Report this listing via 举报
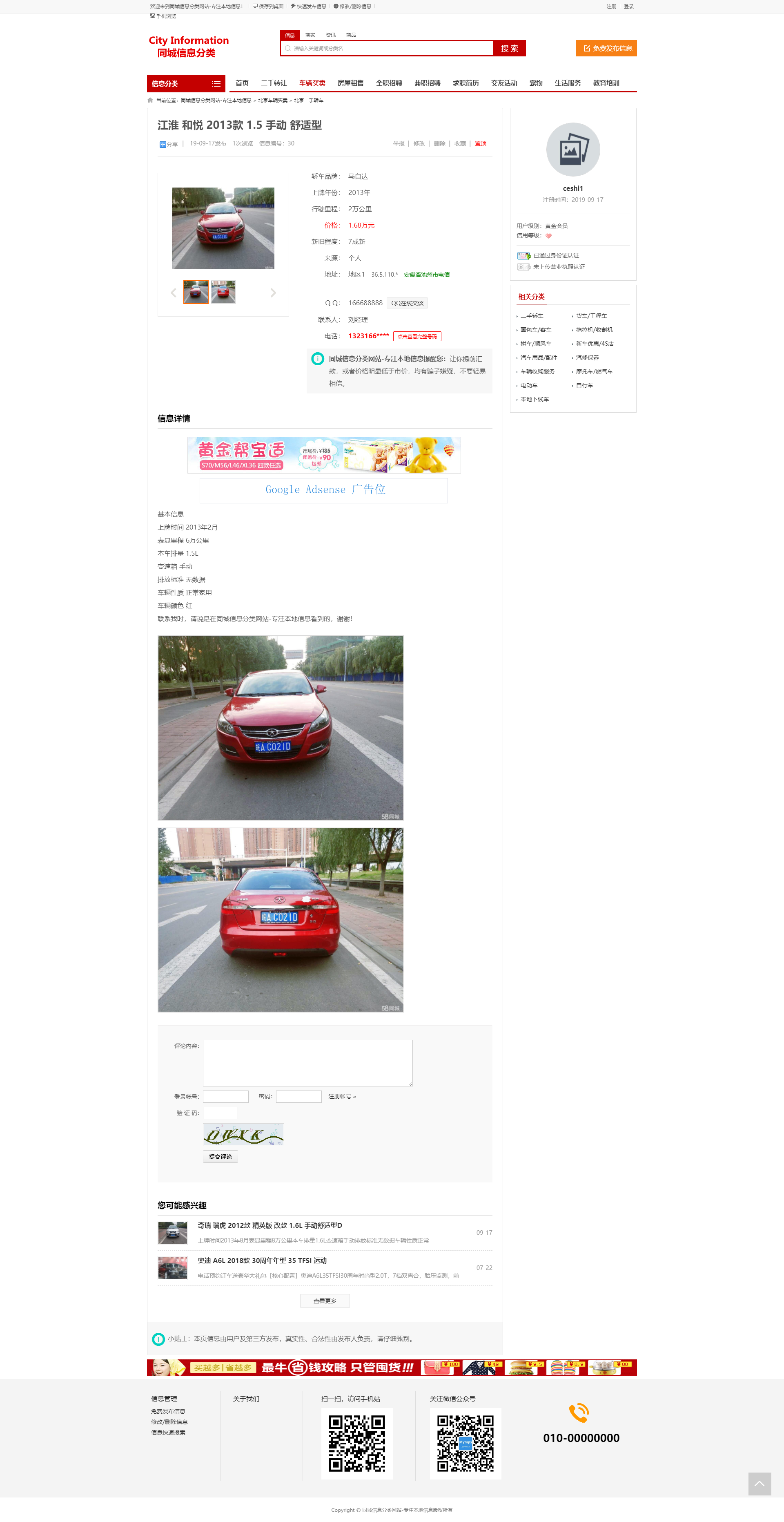The height and width of the screenshot is (1522, 784). click(x=399, y=143)
